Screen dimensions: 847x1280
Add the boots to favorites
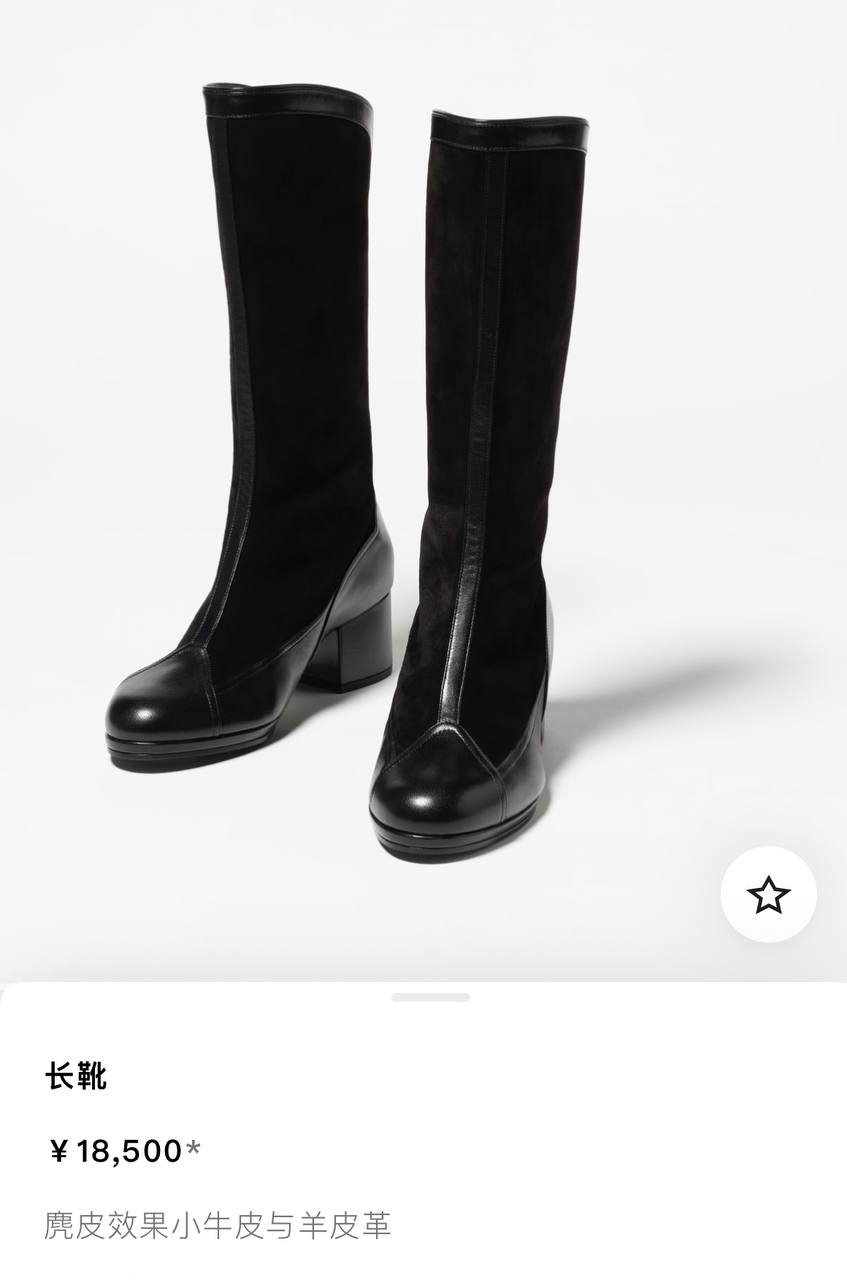768,894
